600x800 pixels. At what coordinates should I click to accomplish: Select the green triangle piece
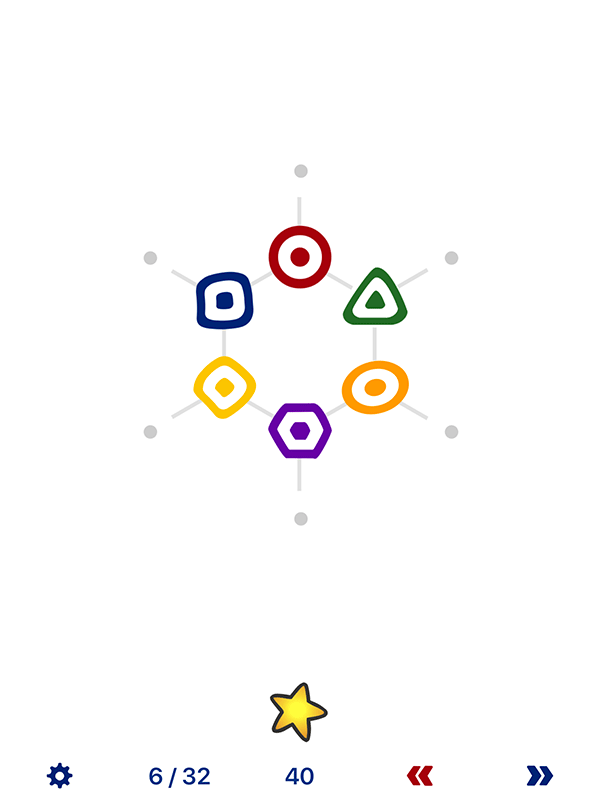[x=375, y=298]
